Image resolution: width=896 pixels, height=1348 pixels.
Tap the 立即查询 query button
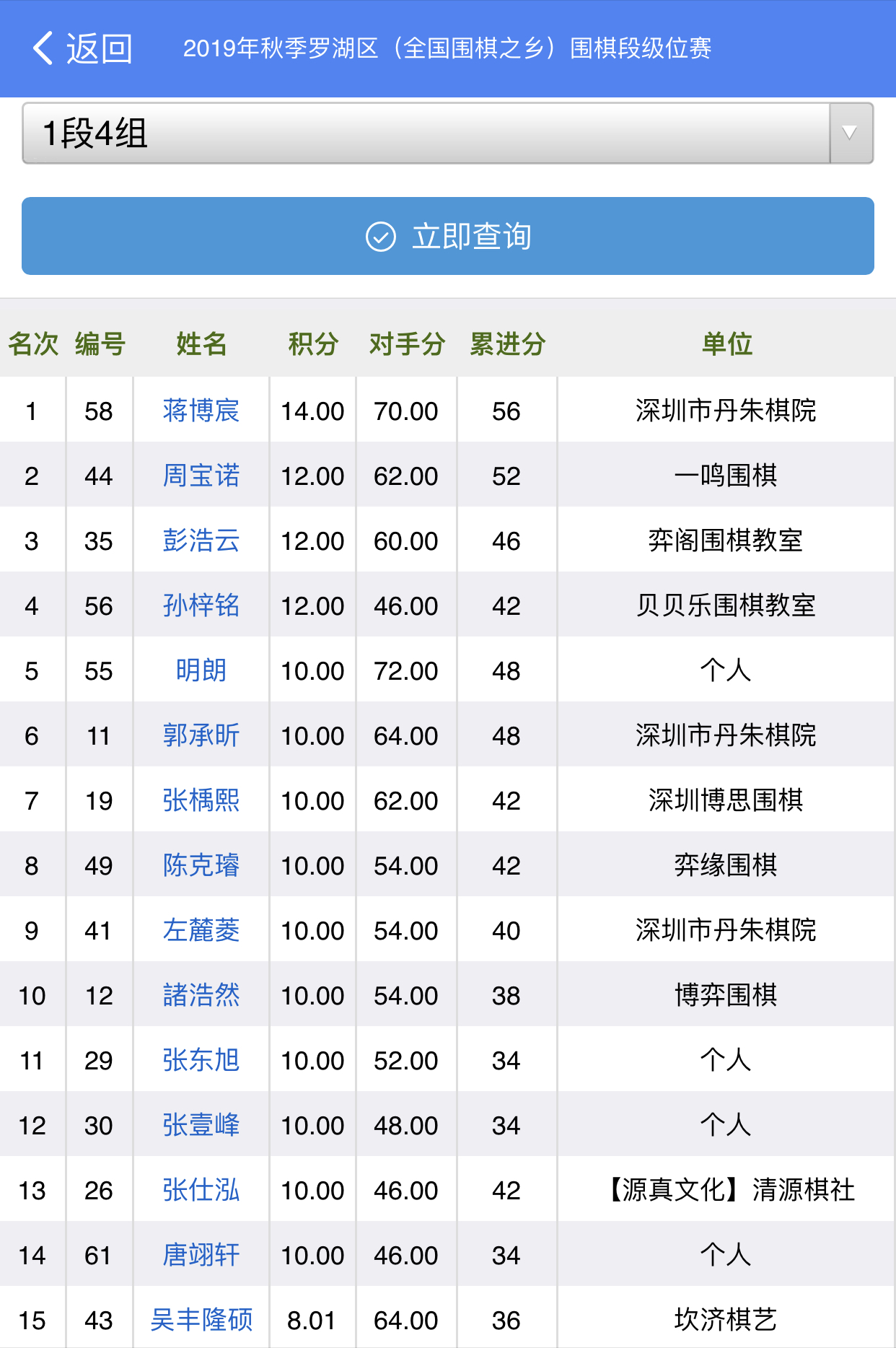[447, 236]
